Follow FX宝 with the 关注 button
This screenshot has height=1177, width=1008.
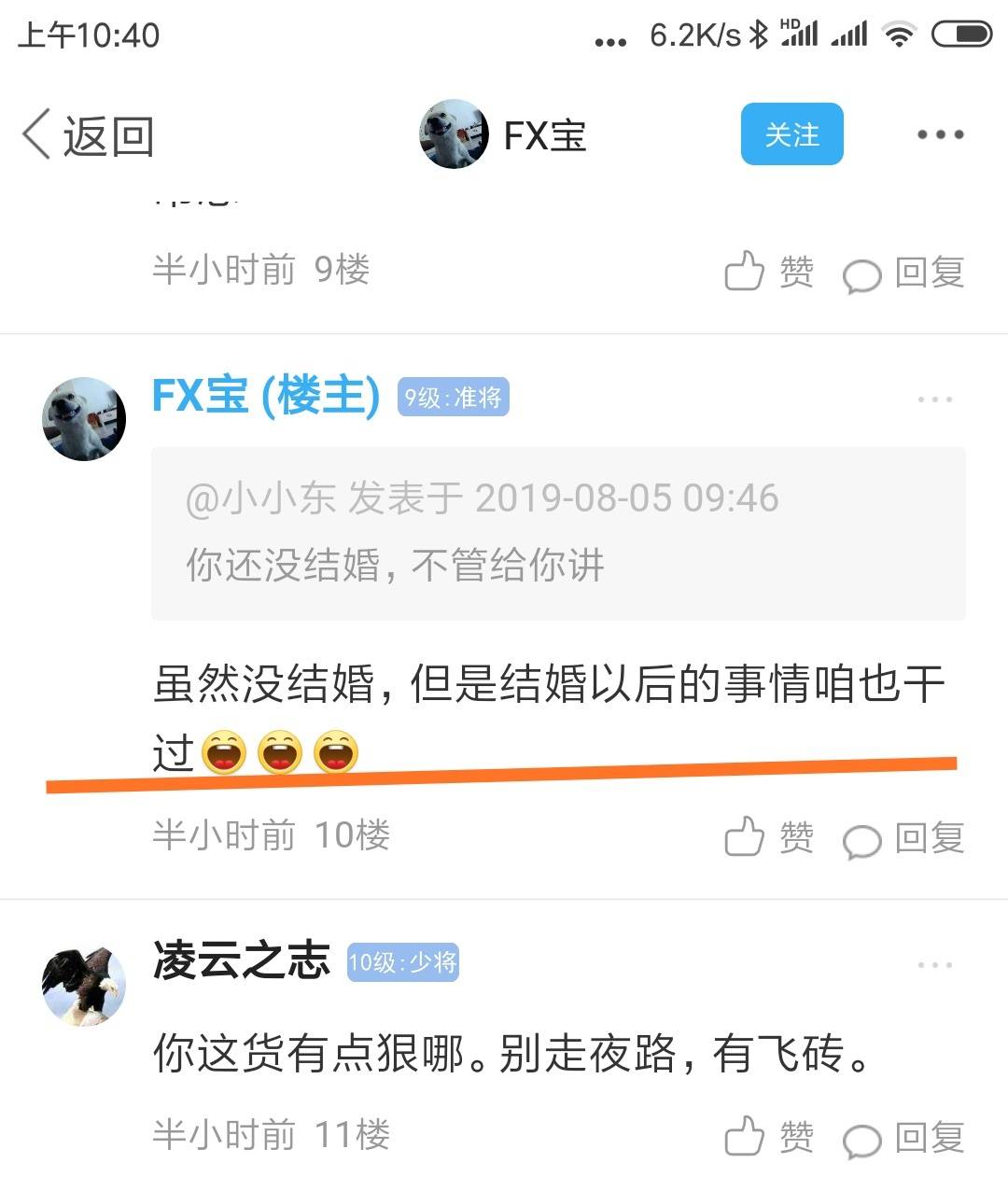791,134
